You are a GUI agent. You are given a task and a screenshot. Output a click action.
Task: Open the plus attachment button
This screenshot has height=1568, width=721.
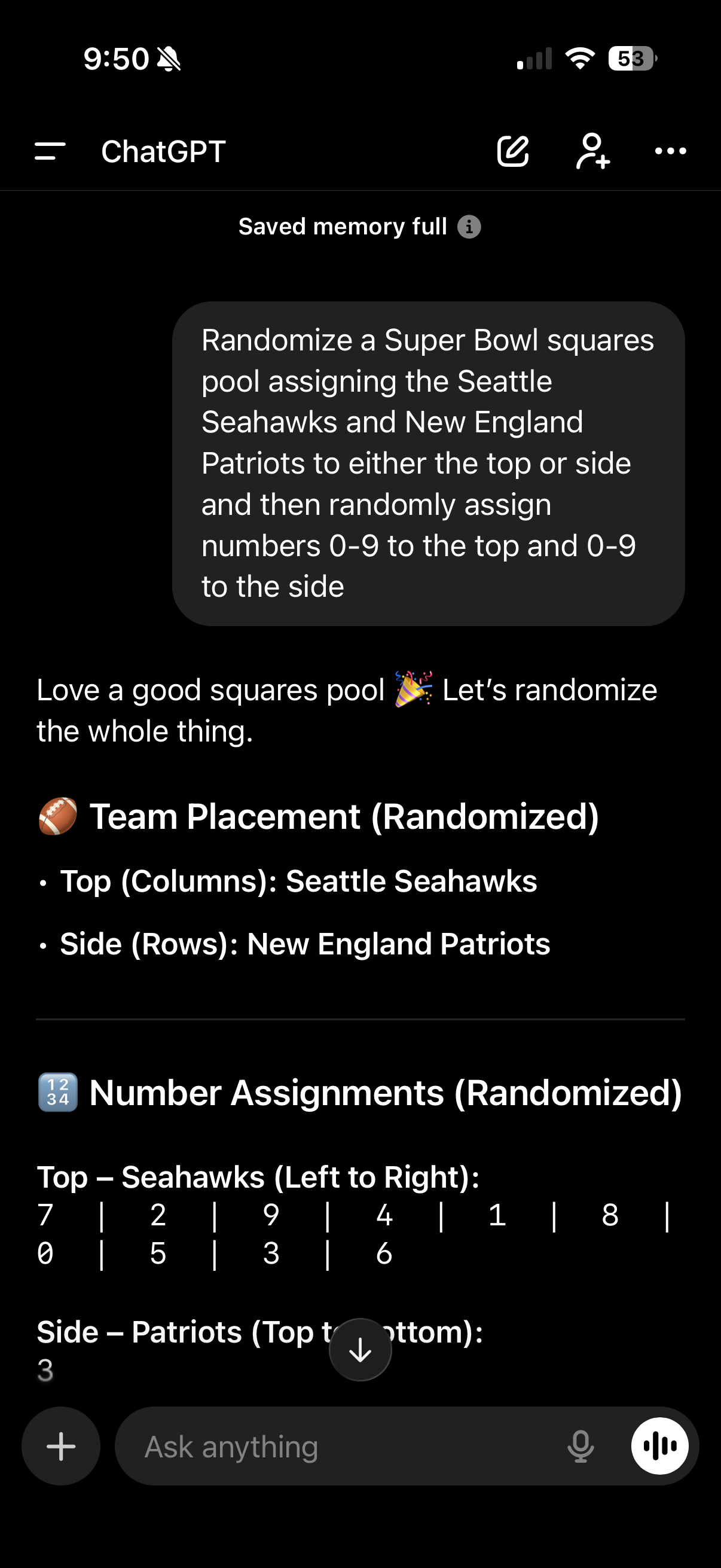(x=61, y=1446)
